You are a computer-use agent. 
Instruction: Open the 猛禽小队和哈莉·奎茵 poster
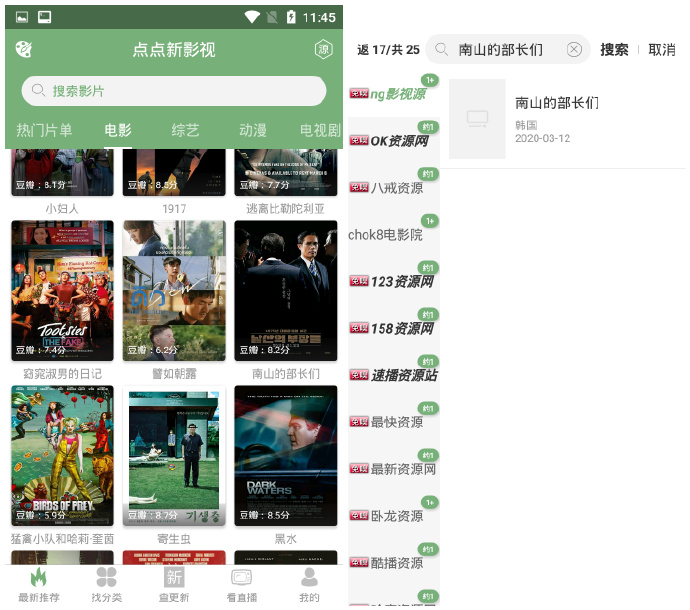coord(62,455)
